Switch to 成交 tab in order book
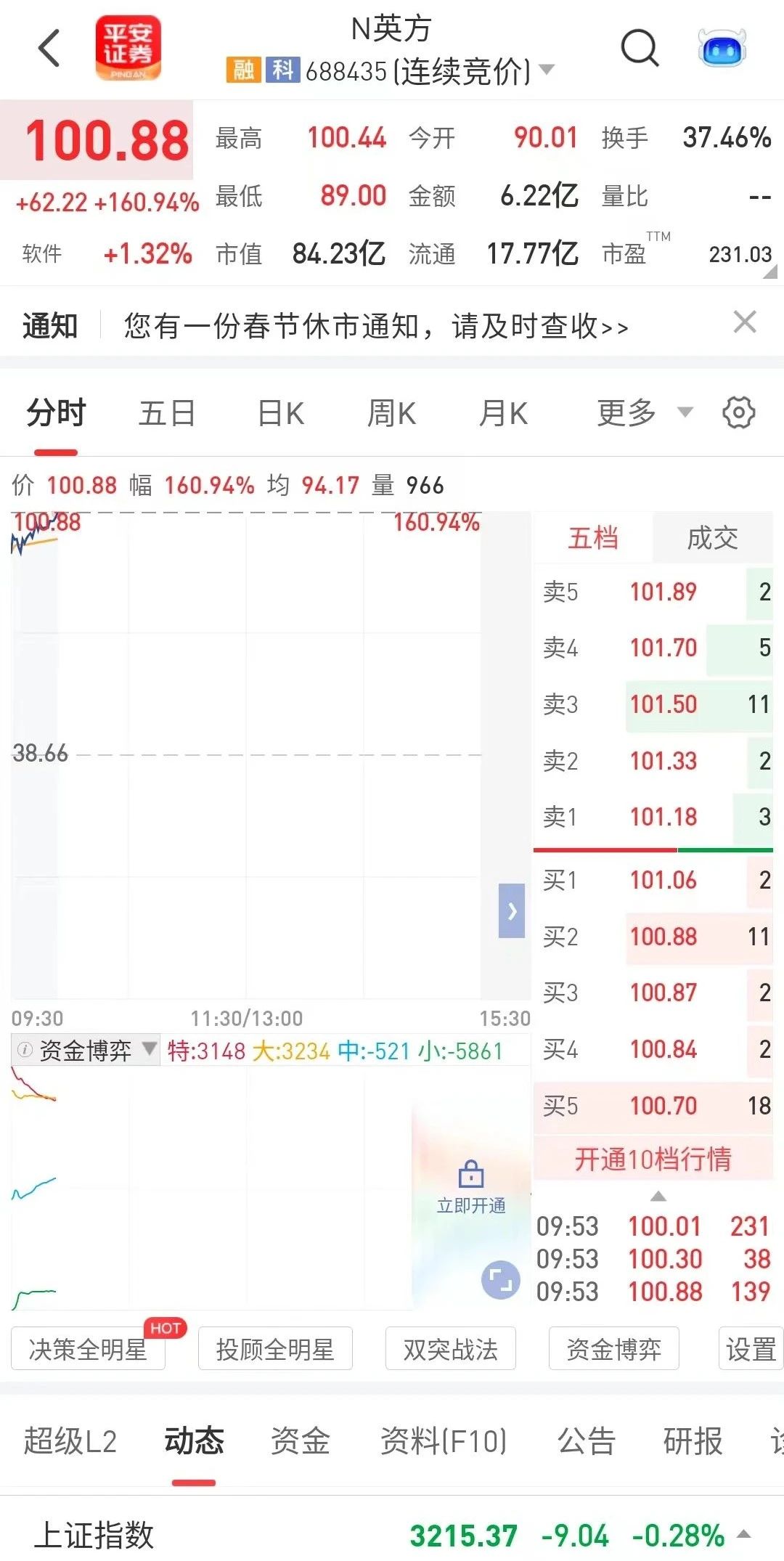The image size is (784, 1561). [712, 538]
